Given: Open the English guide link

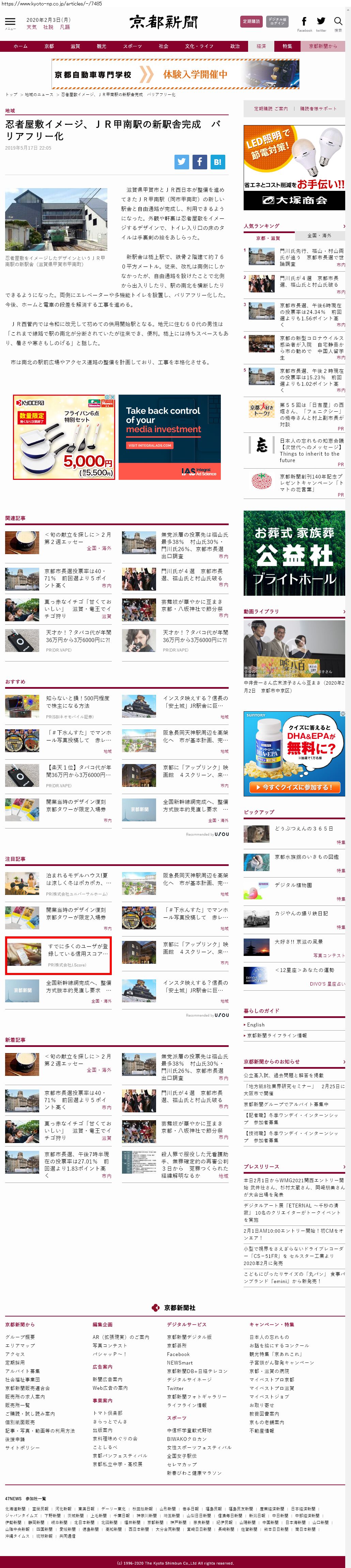Looking at the screenshot, I should click(x=256, y=1025).
